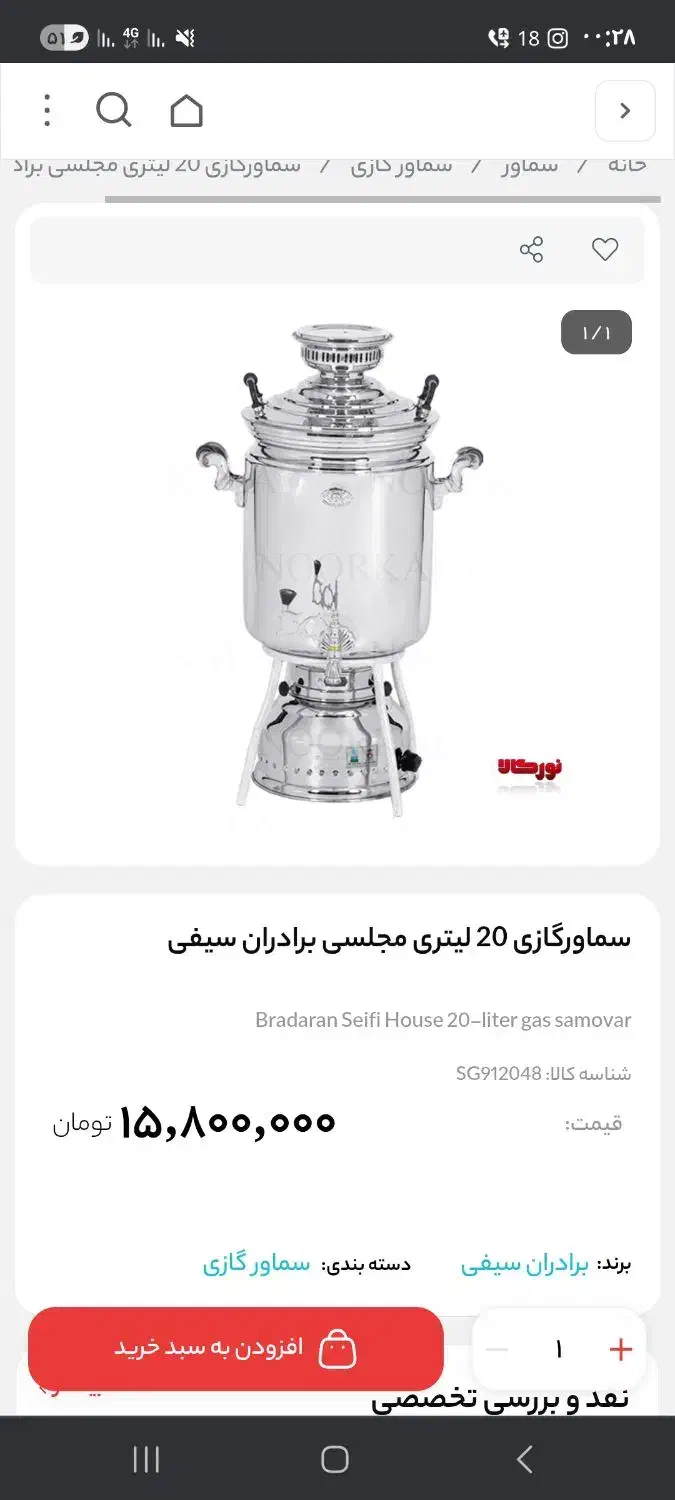The image size is (675, 1500).
Task: Go to the home page icon
Action: (186, 110)
